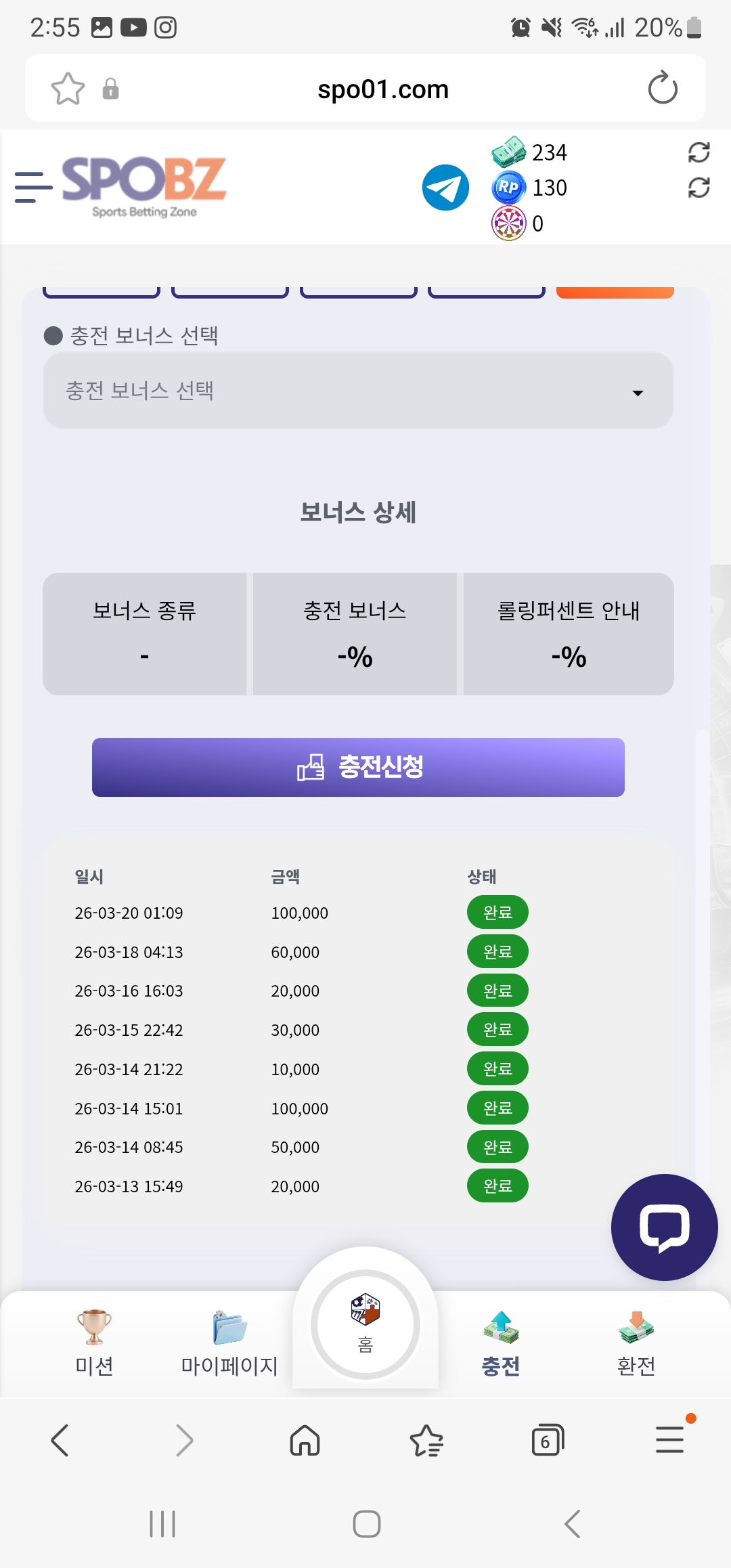Expand the 충전 보너스 선택 dropdown

tap(357, 390)
